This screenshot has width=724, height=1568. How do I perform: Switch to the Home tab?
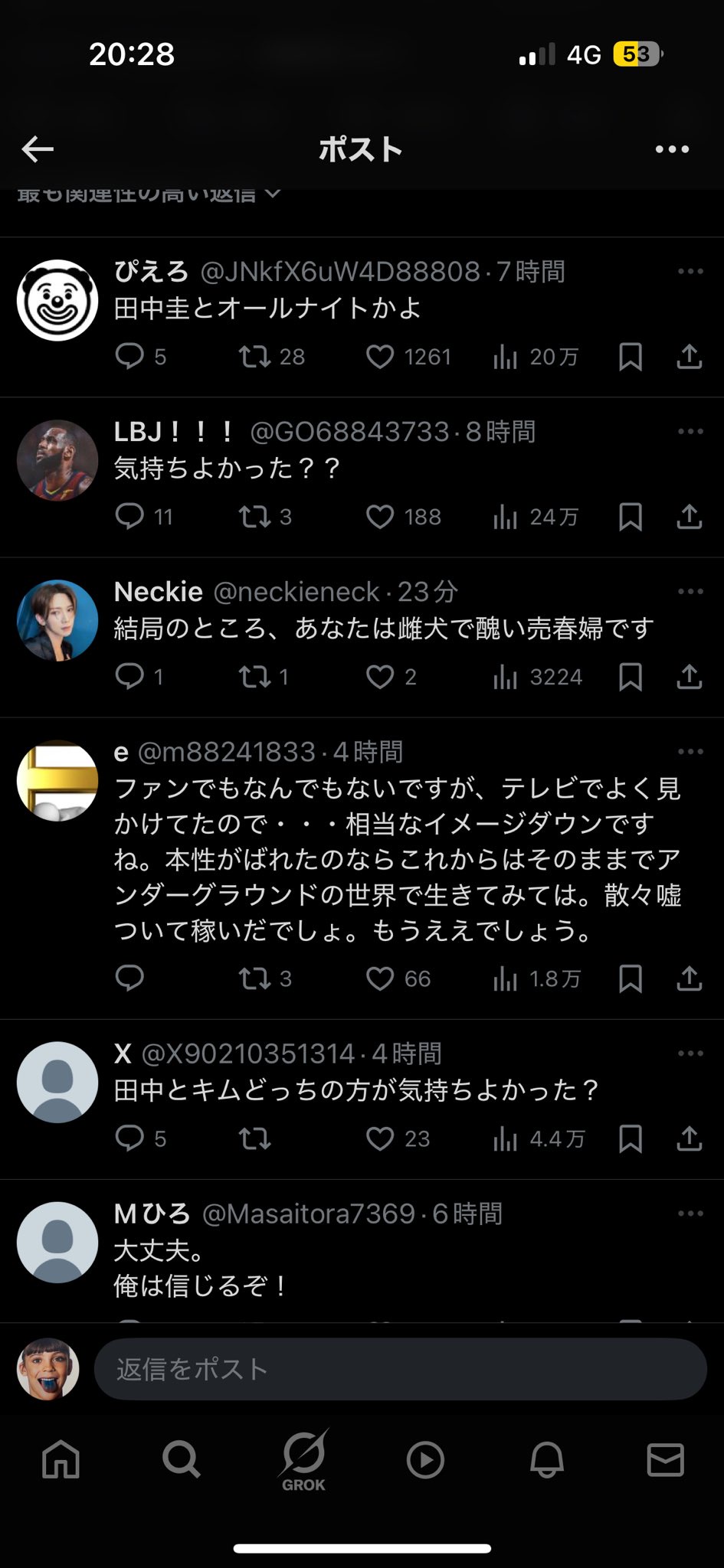(61, 1460)
